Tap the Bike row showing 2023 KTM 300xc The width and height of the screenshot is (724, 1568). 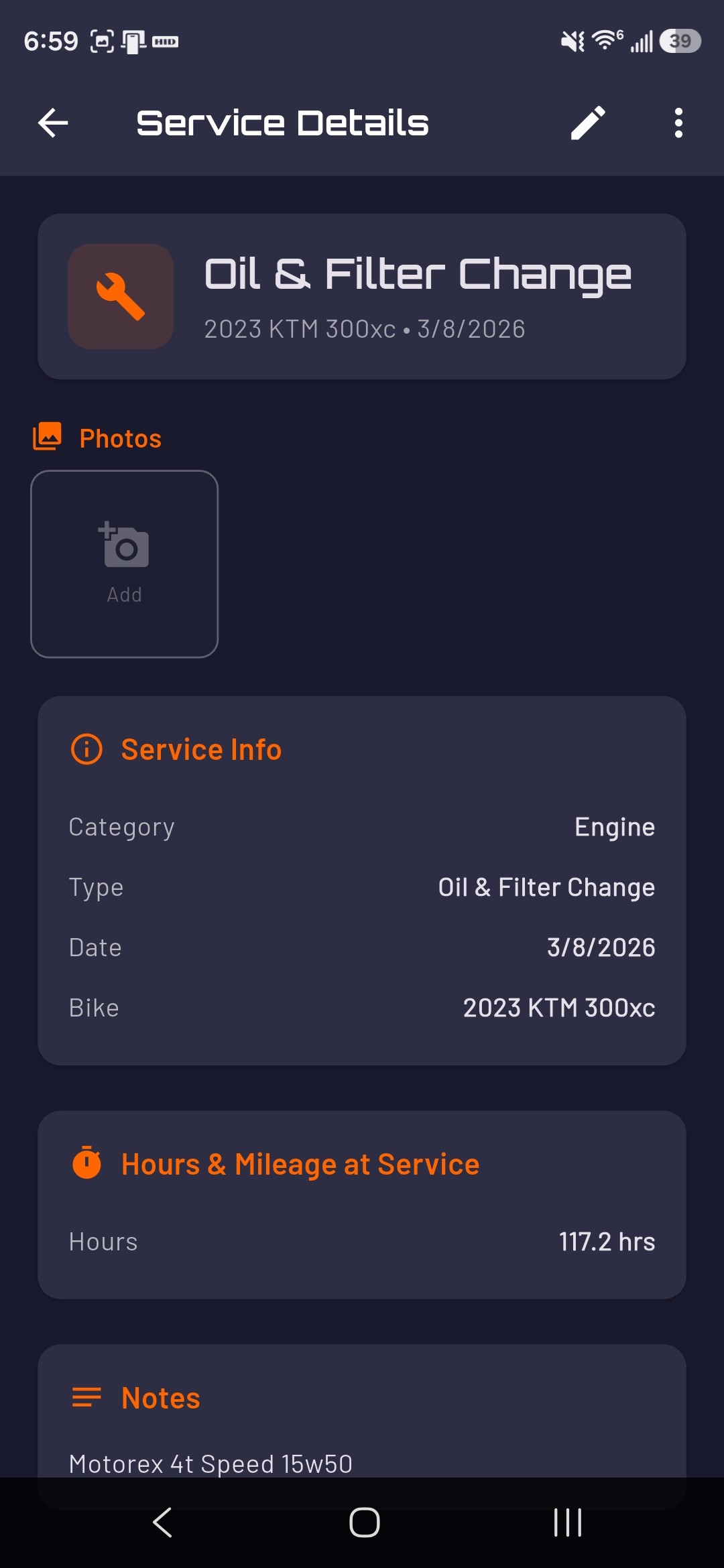pos(362,1007)
